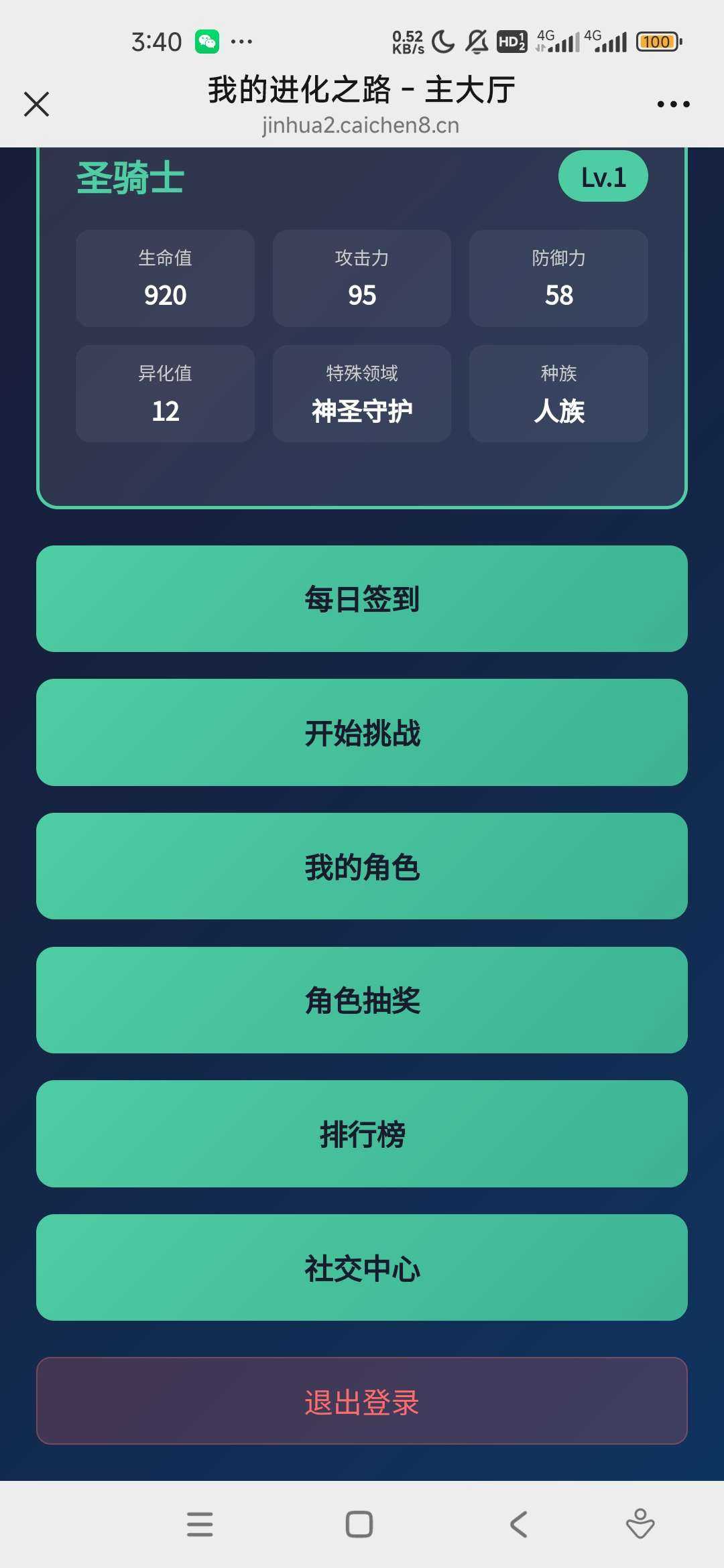View the 排行榜 leaderboard
724x1568 pixels.
pos(362,1134)
